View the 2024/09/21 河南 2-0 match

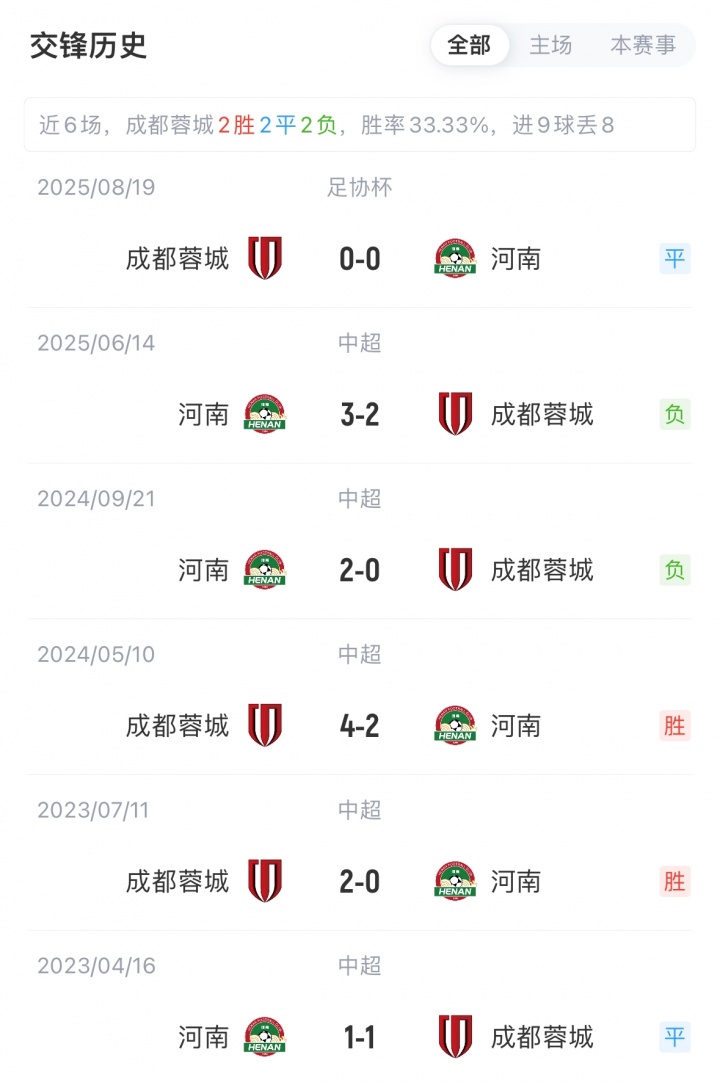point(360,570)
